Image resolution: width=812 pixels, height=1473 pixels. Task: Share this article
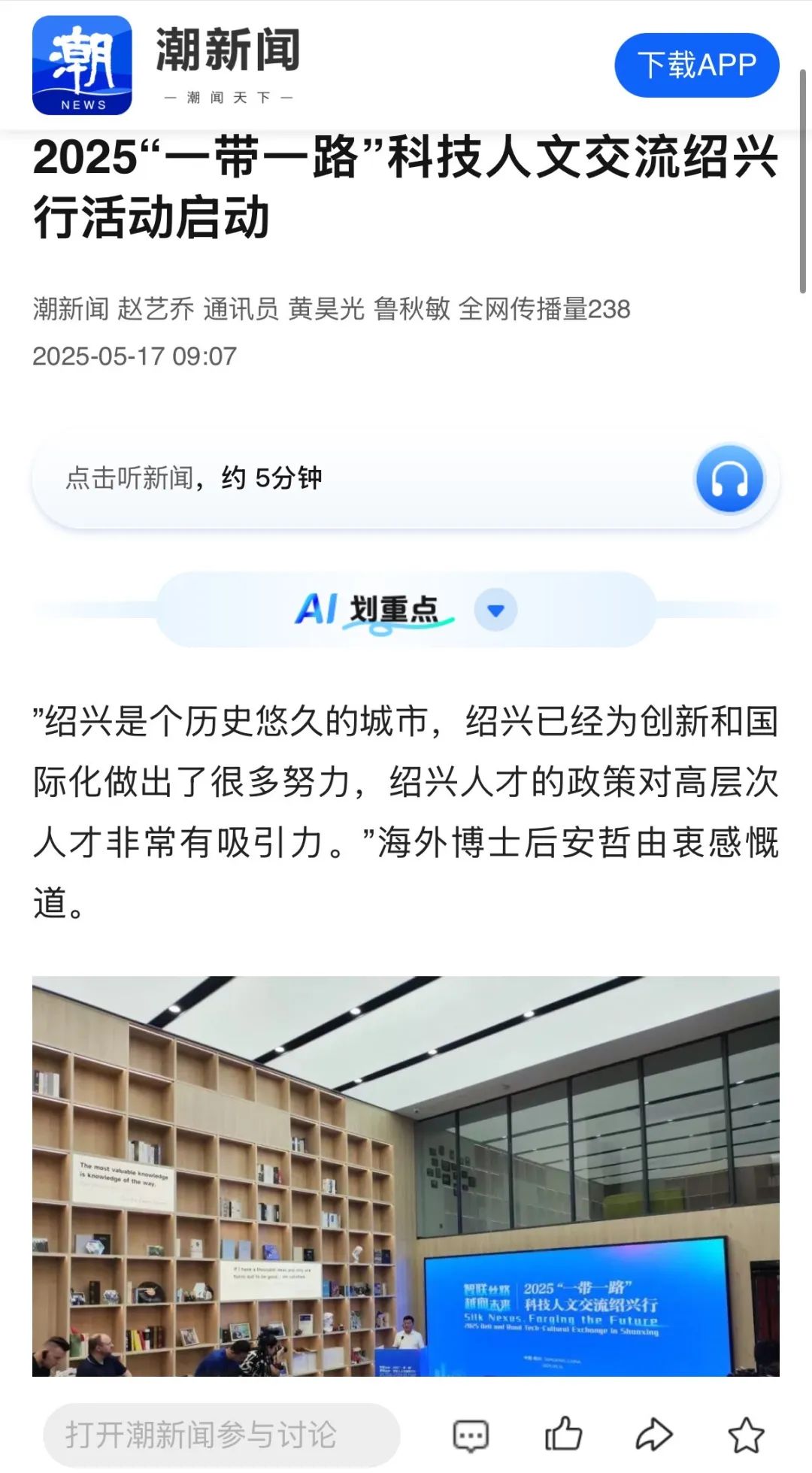pos(653,1435)
